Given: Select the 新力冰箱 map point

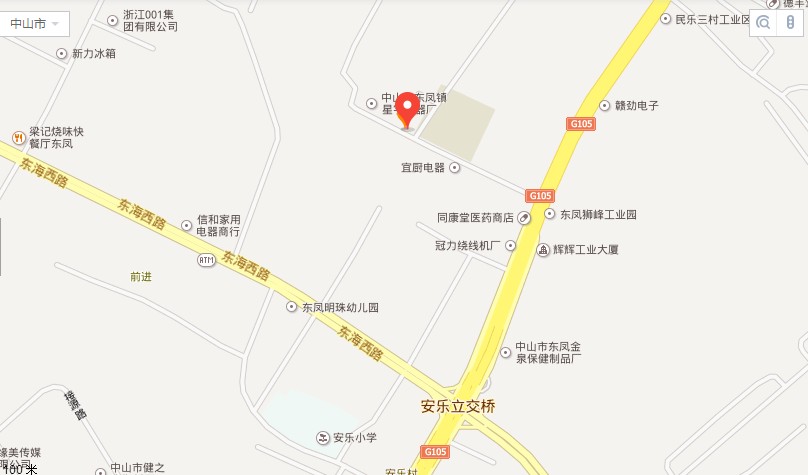Looking at the screenshot, I should click(x=62, y=53).
